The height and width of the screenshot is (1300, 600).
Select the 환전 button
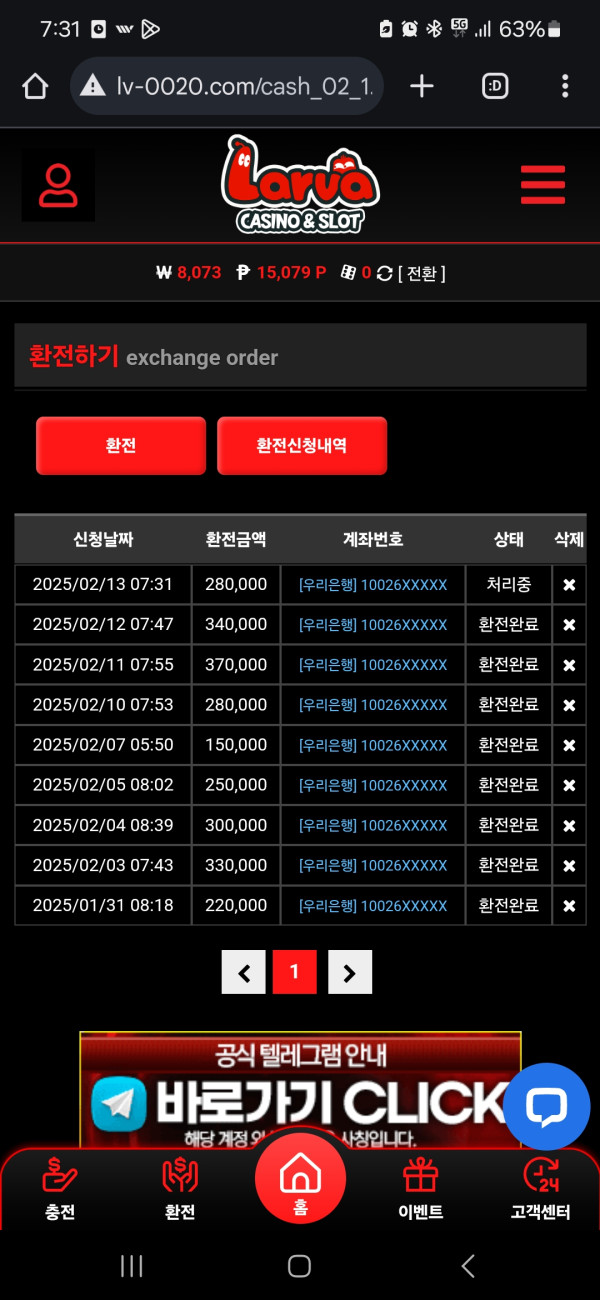[x=121, y=446]
